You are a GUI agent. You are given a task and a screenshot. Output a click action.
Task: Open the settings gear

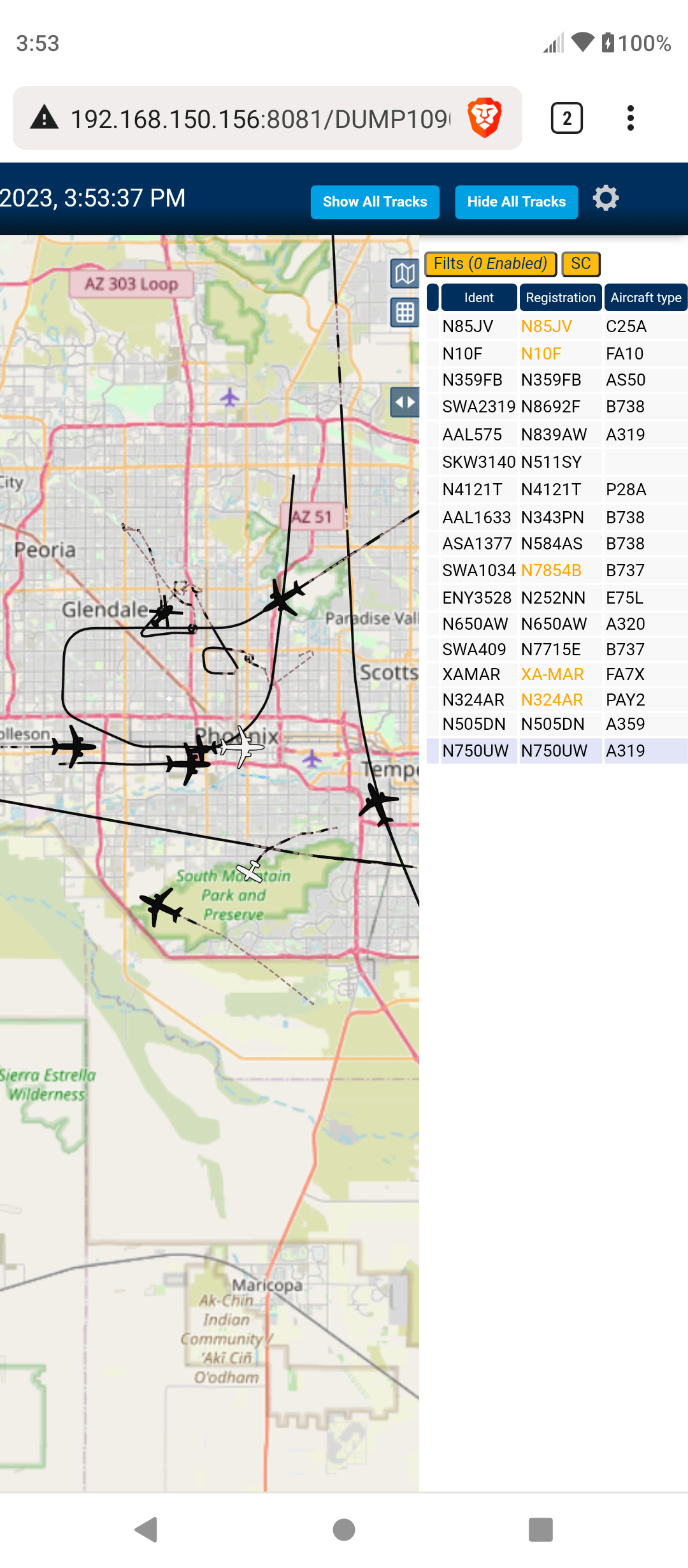tap(606, 198)
